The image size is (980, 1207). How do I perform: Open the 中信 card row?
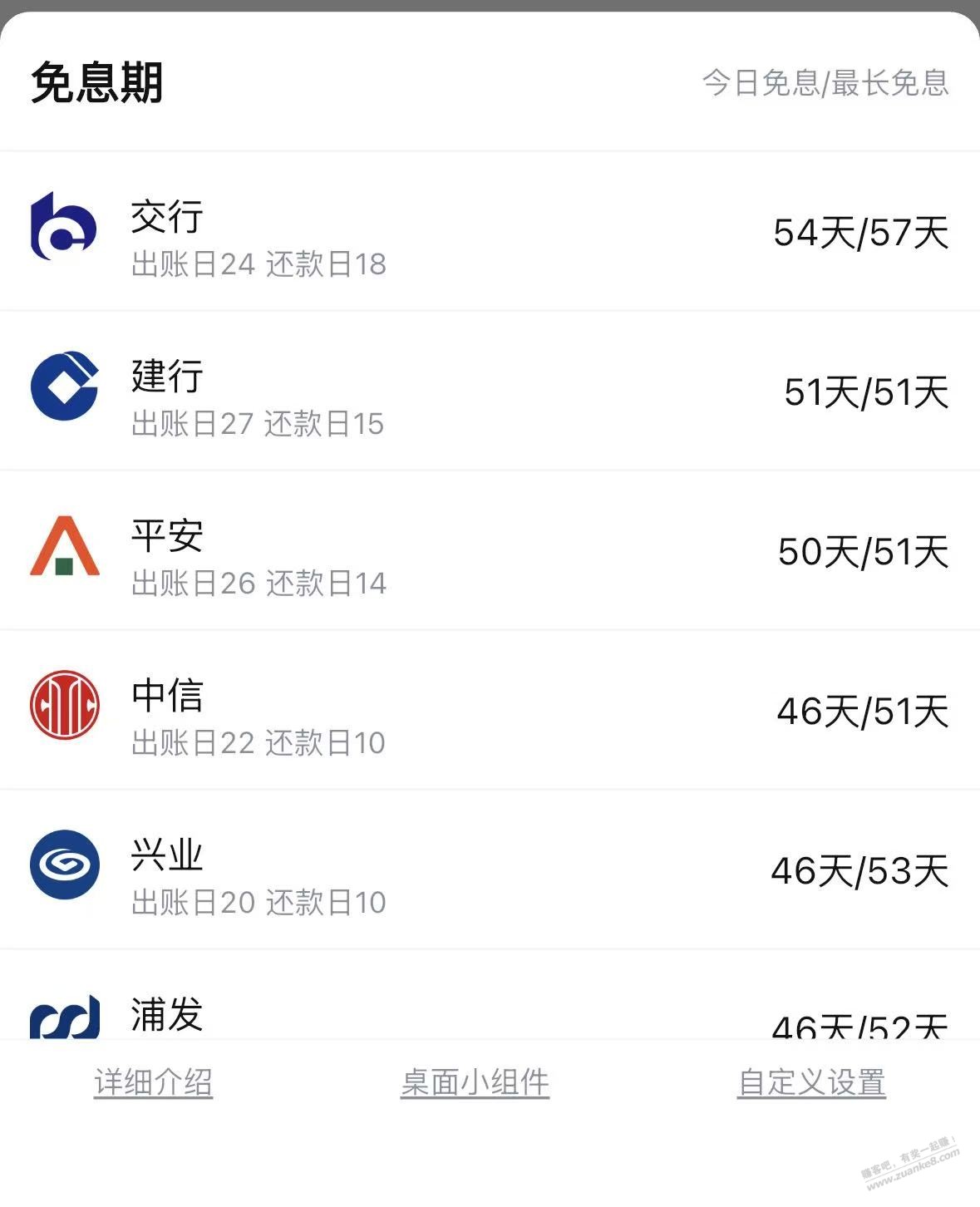click(x=490, y=712)
